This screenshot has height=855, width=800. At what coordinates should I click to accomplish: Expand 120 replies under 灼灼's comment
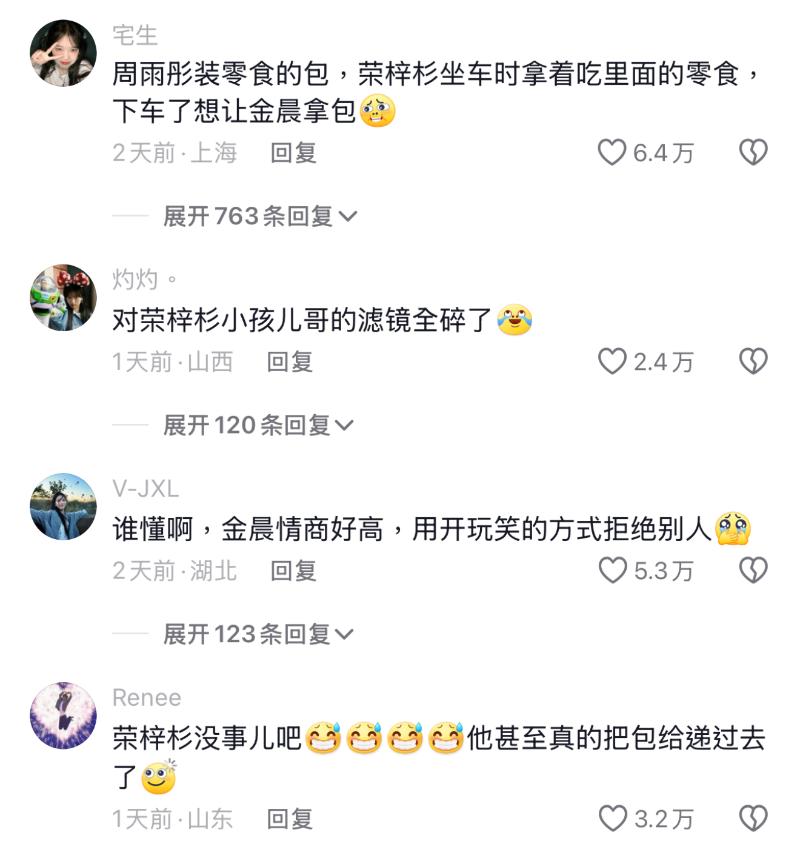coord(258,426)
